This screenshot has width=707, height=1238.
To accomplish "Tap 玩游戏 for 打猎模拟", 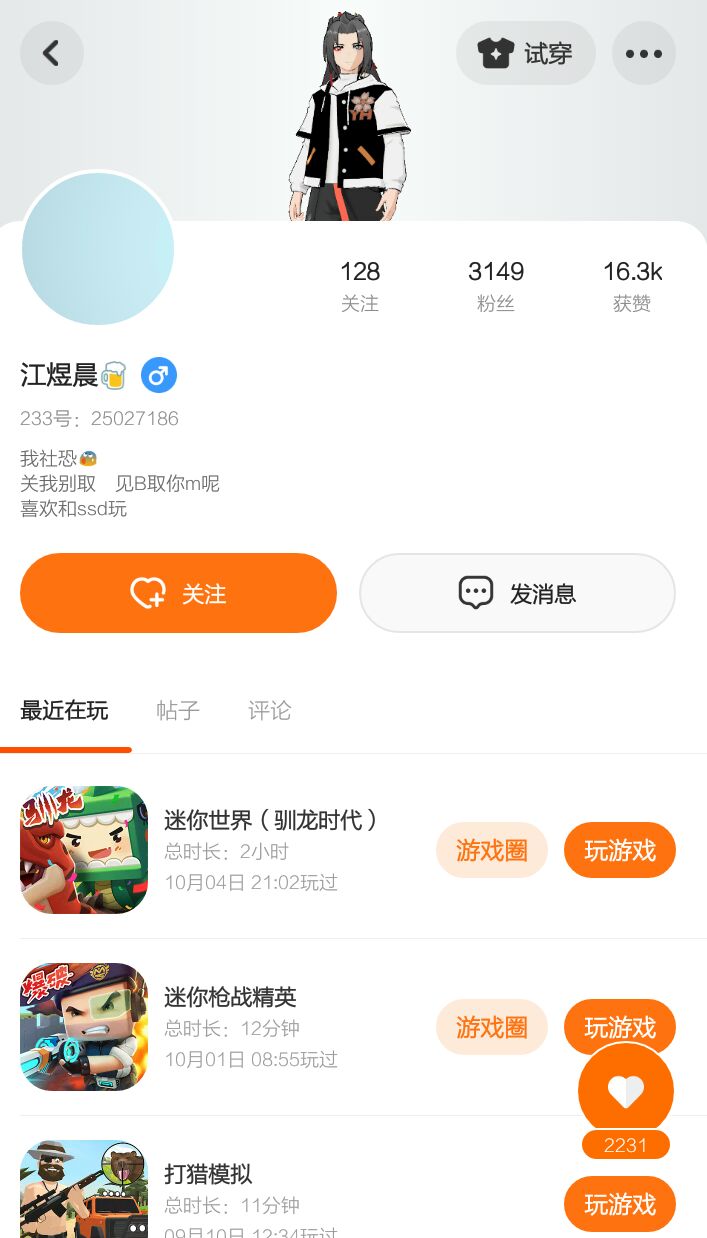I will [620, 1204].
